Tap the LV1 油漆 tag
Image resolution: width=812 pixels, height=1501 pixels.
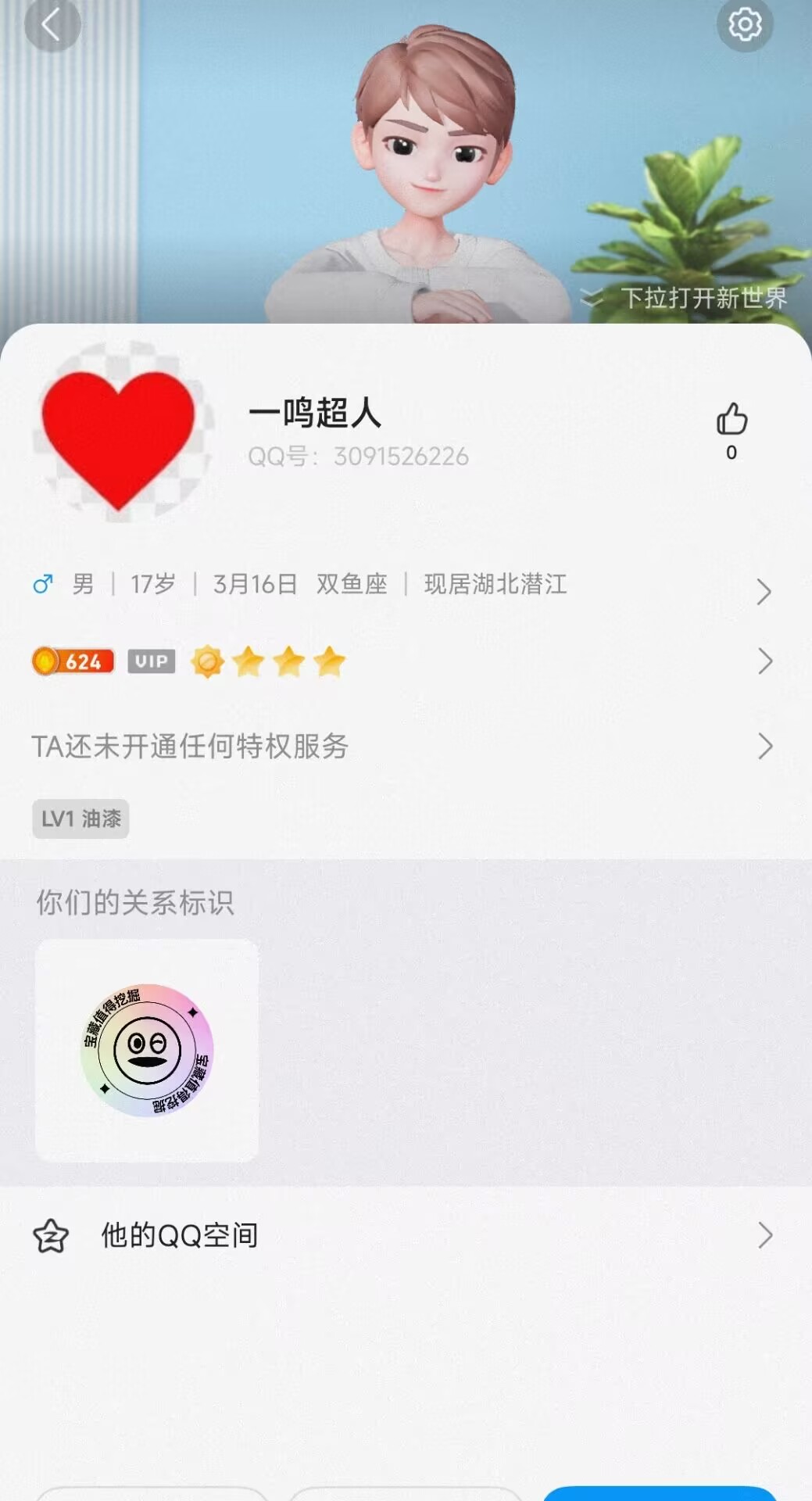pos(80,819)
